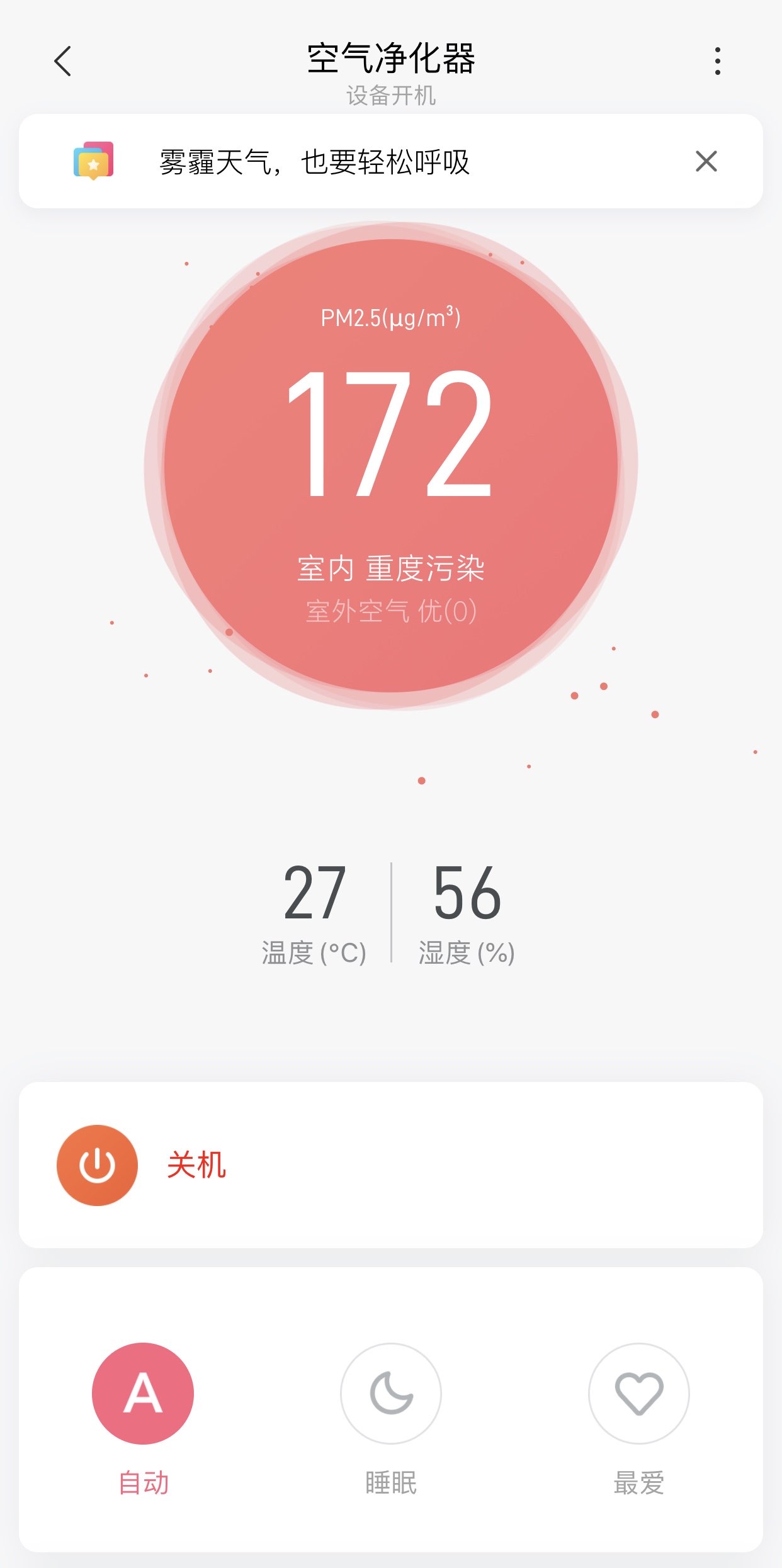Select 自动 auto mode

pos(143,1393)
